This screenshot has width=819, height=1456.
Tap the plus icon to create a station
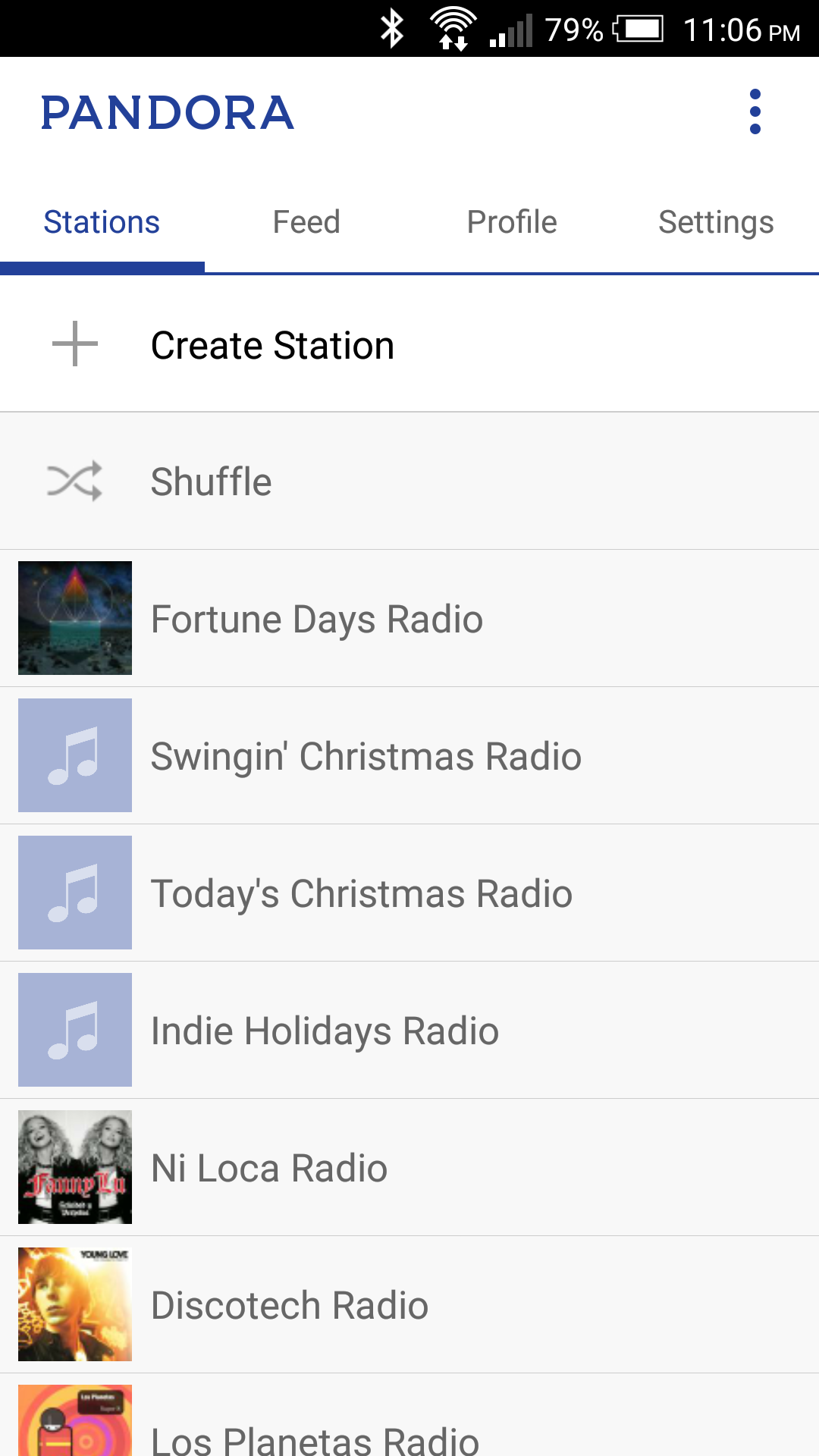coord(74,344)
